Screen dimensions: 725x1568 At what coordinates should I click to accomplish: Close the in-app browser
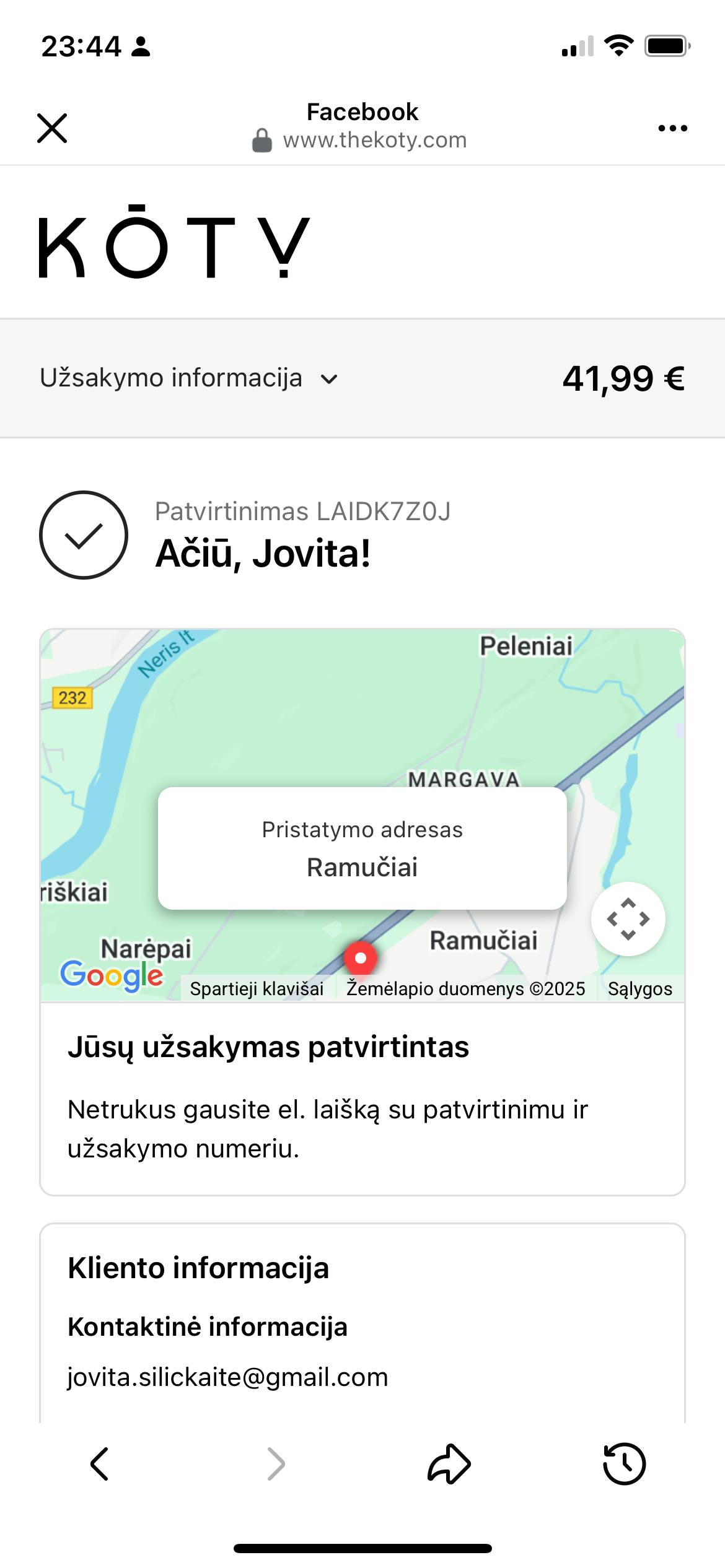pyautogui.click(x=52, y=128)
